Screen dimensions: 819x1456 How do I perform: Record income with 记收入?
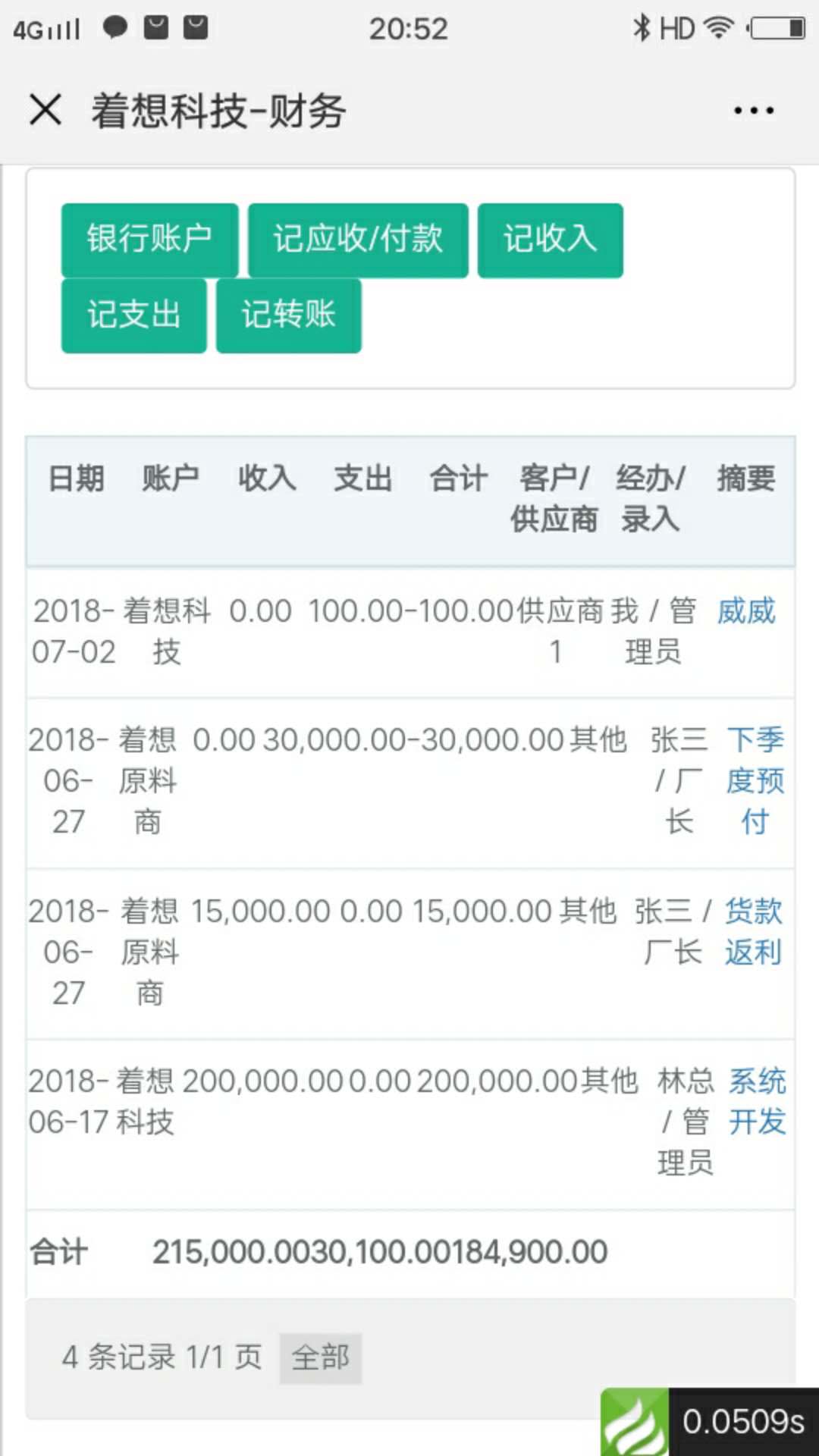click(551, 240)
